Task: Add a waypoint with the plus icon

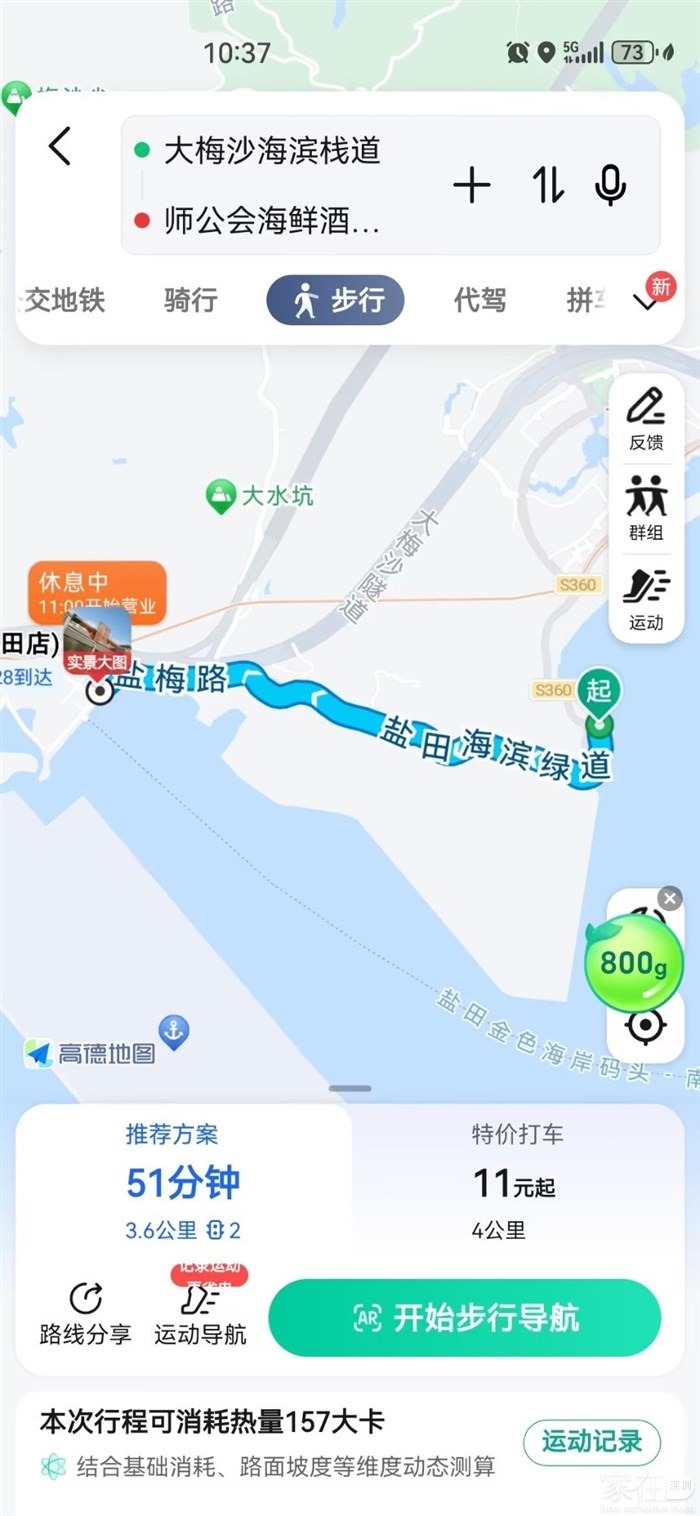Action: 472,186
